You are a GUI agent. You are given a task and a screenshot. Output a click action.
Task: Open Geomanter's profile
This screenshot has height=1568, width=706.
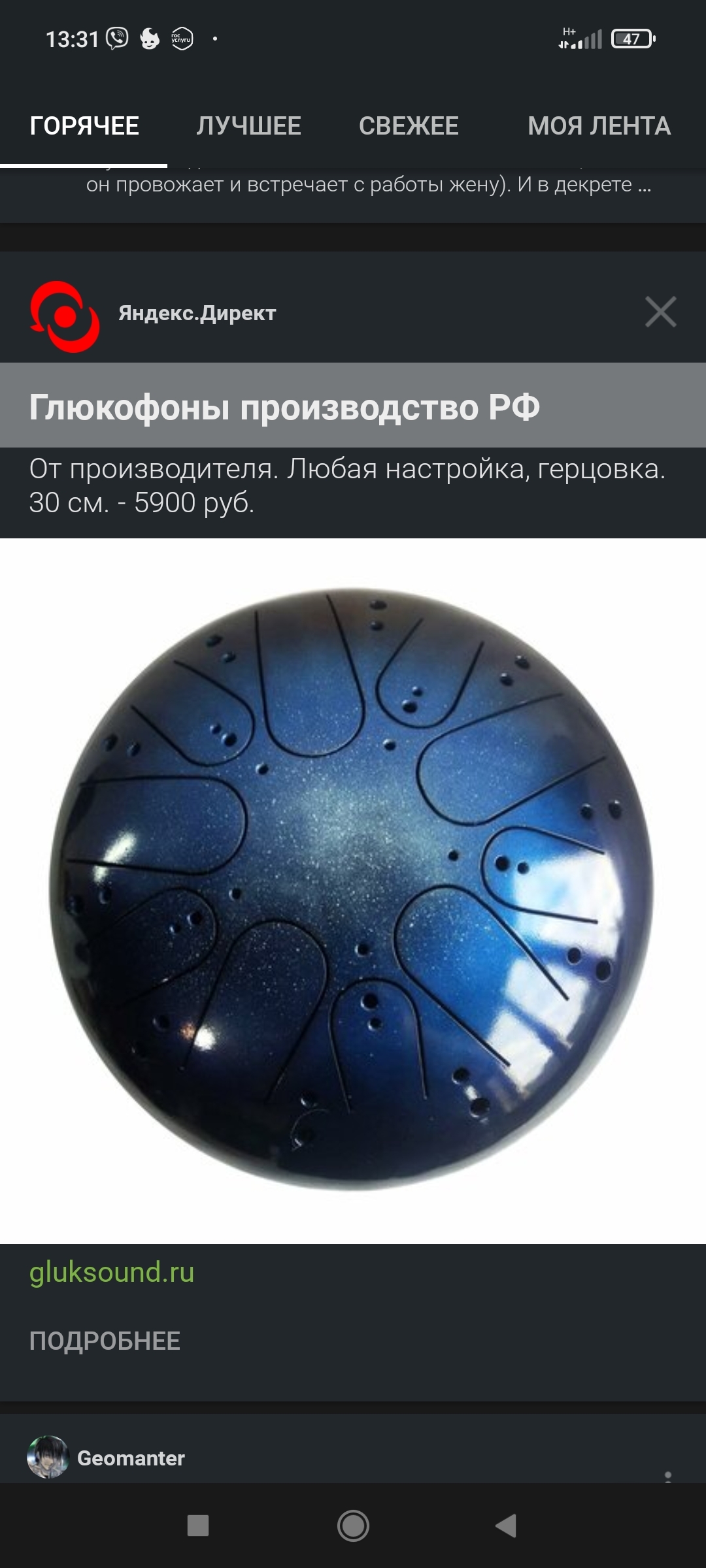(131, 1458)
